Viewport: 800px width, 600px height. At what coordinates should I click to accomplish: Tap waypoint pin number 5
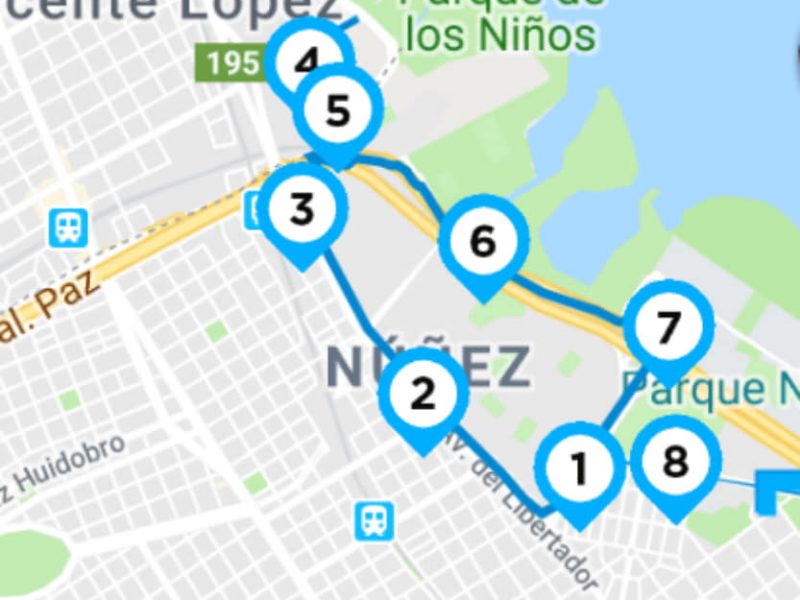[339, 112]
